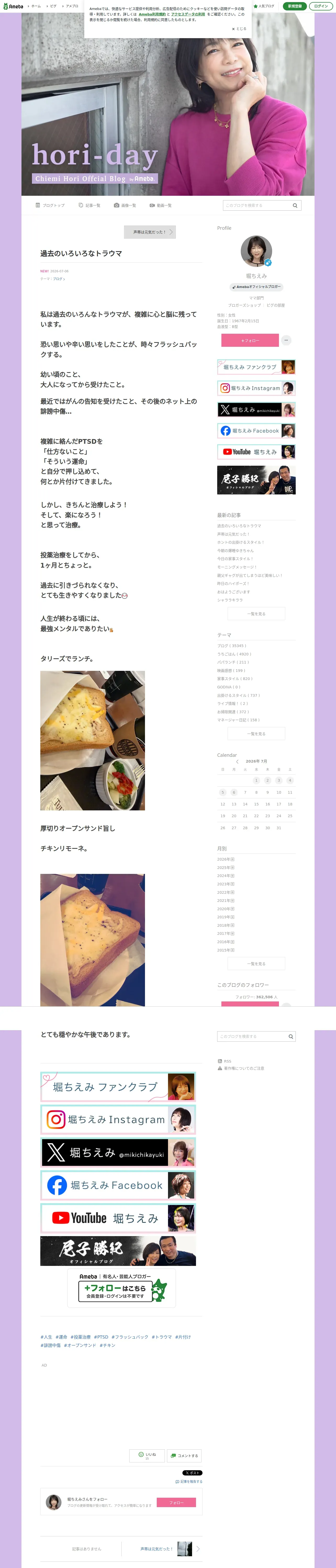Open the ログイン button
This screenshot has width=336, height=1568.
tap(321, 6)
